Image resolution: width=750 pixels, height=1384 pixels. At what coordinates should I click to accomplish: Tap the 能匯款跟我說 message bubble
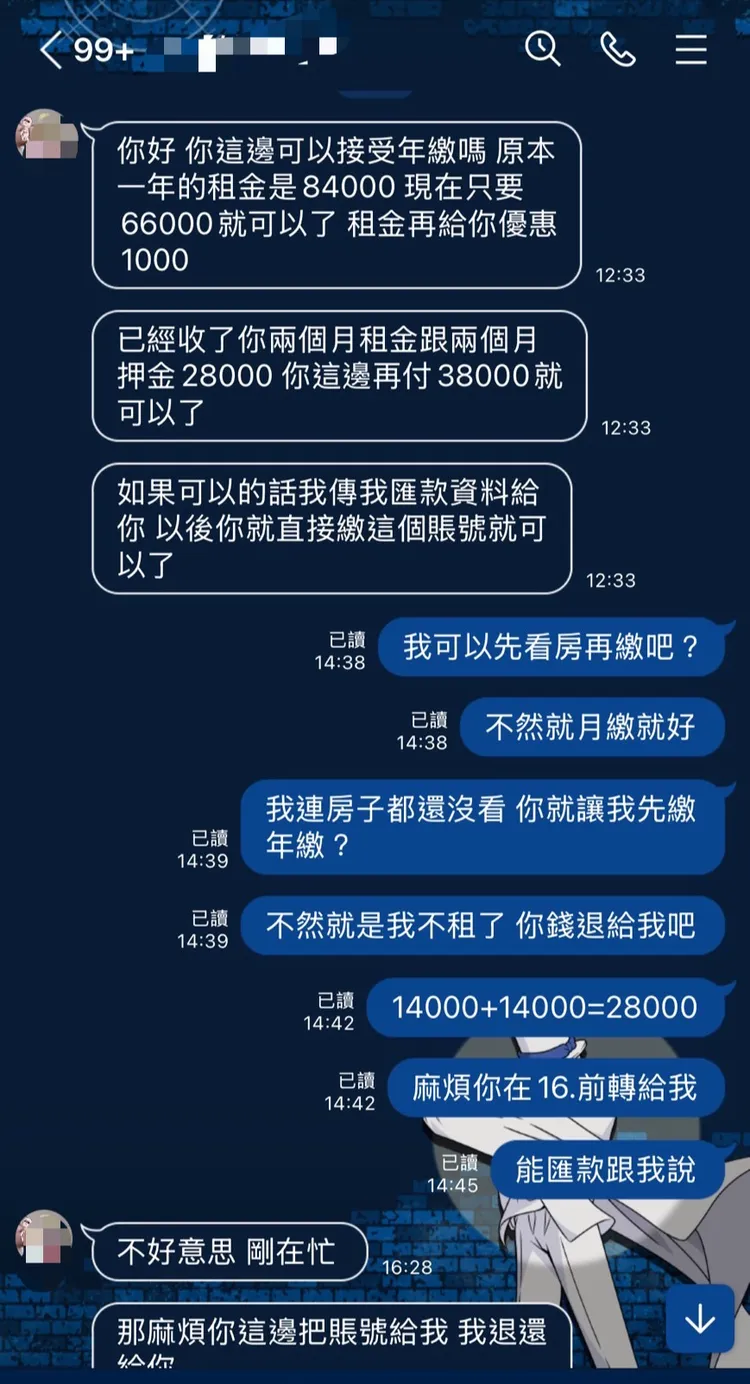(x=607, y=1169)
